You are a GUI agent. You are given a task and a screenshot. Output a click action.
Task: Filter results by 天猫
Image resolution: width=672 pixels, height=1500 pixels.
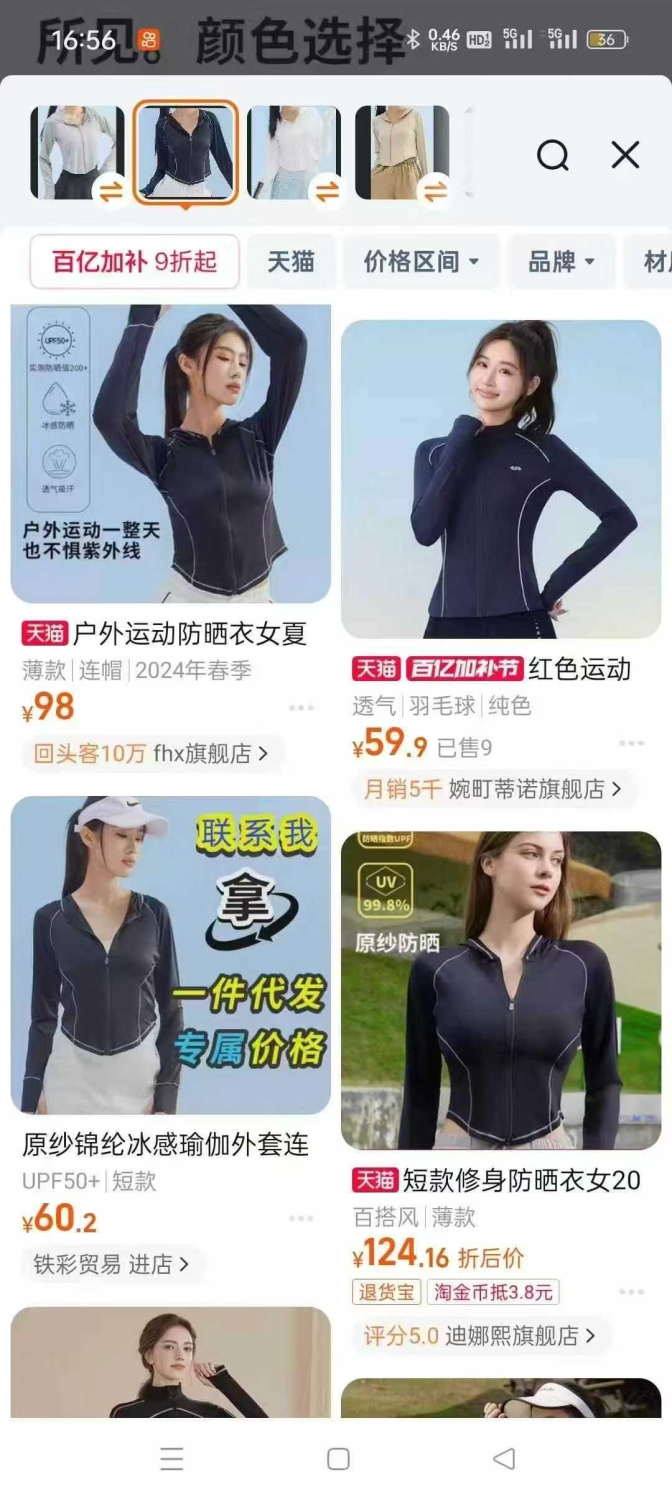(x=291, y=262)
